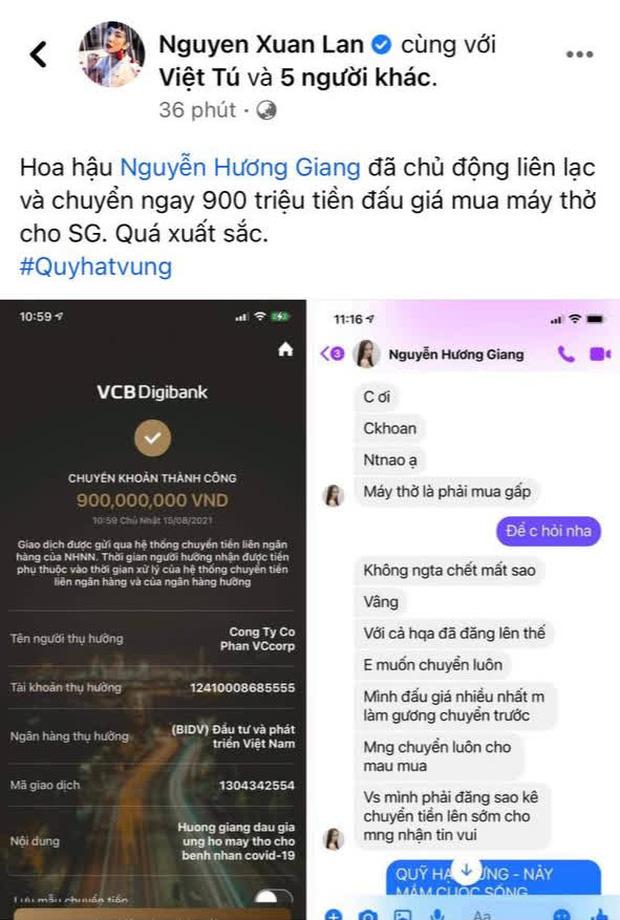Open the #Quyhatvung hashtag
Image resolution: width=620 pixels, height=920 pixels.
(96, 267)
